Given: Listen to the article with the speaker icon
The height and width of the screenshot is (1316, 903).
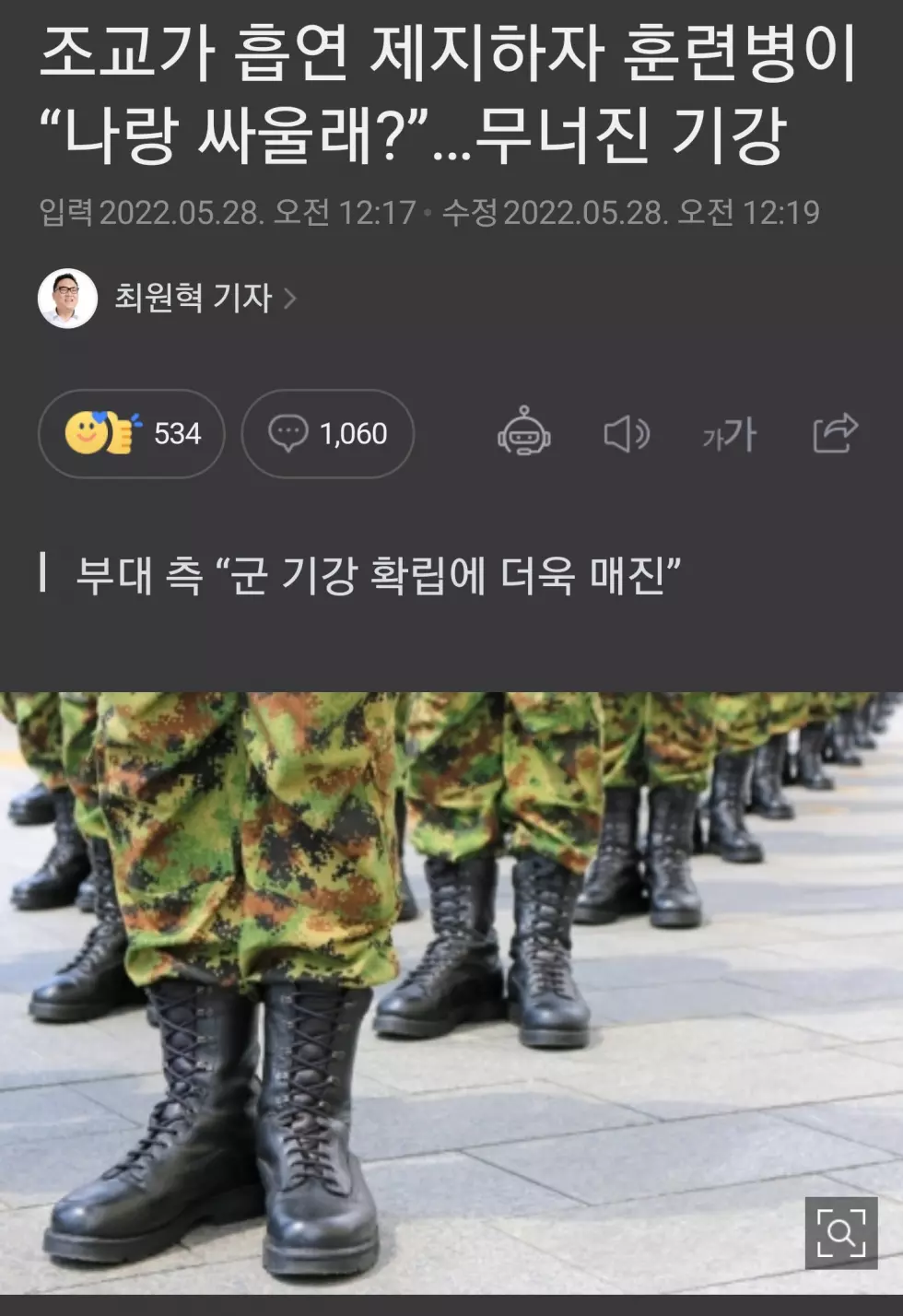Looking at the screenshot, I should coord(627,433).
